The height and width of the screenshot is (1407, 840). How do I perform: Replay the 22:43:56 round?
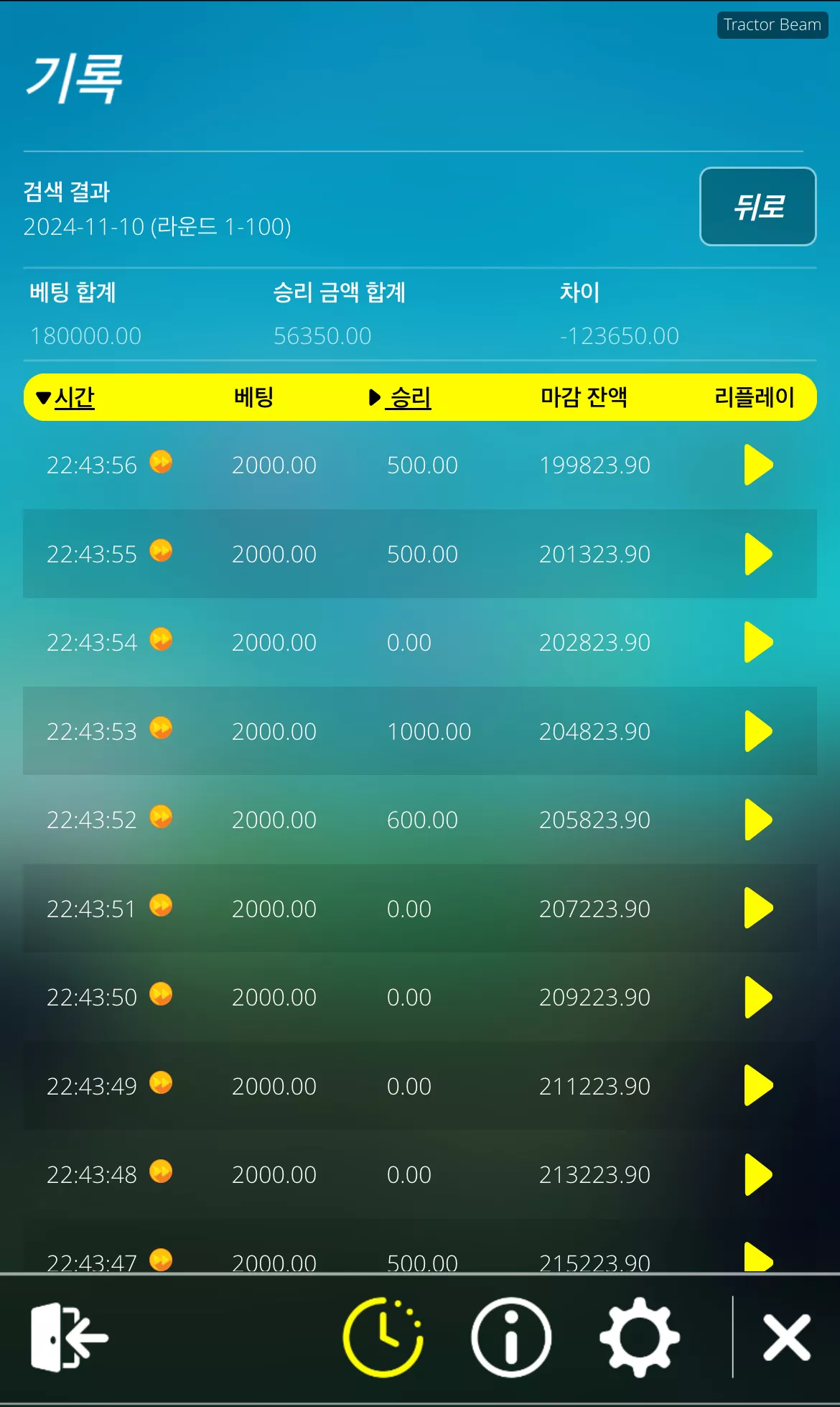click(x=758, y=465)
